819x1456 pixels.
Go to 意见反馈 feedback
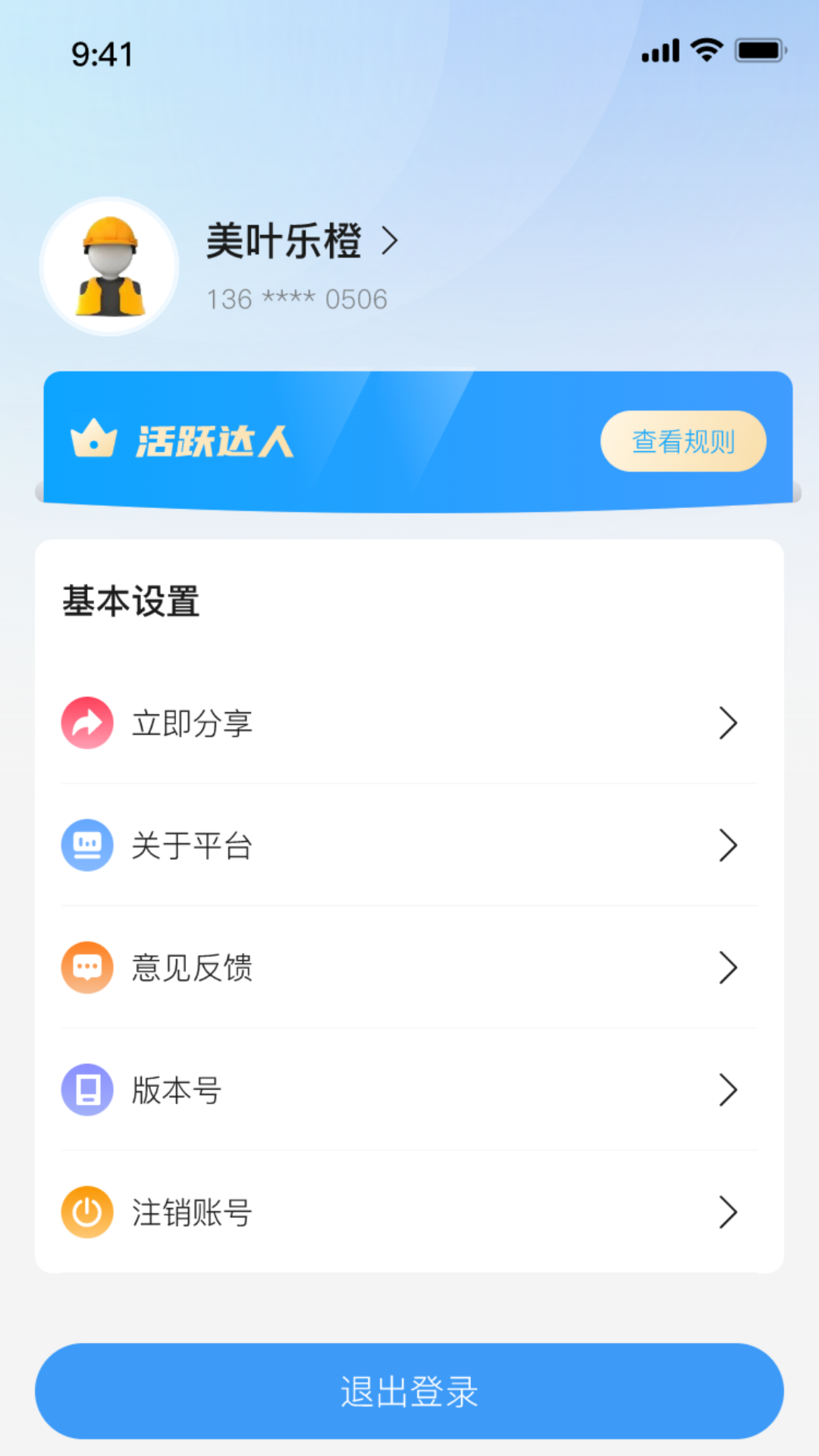409,968
